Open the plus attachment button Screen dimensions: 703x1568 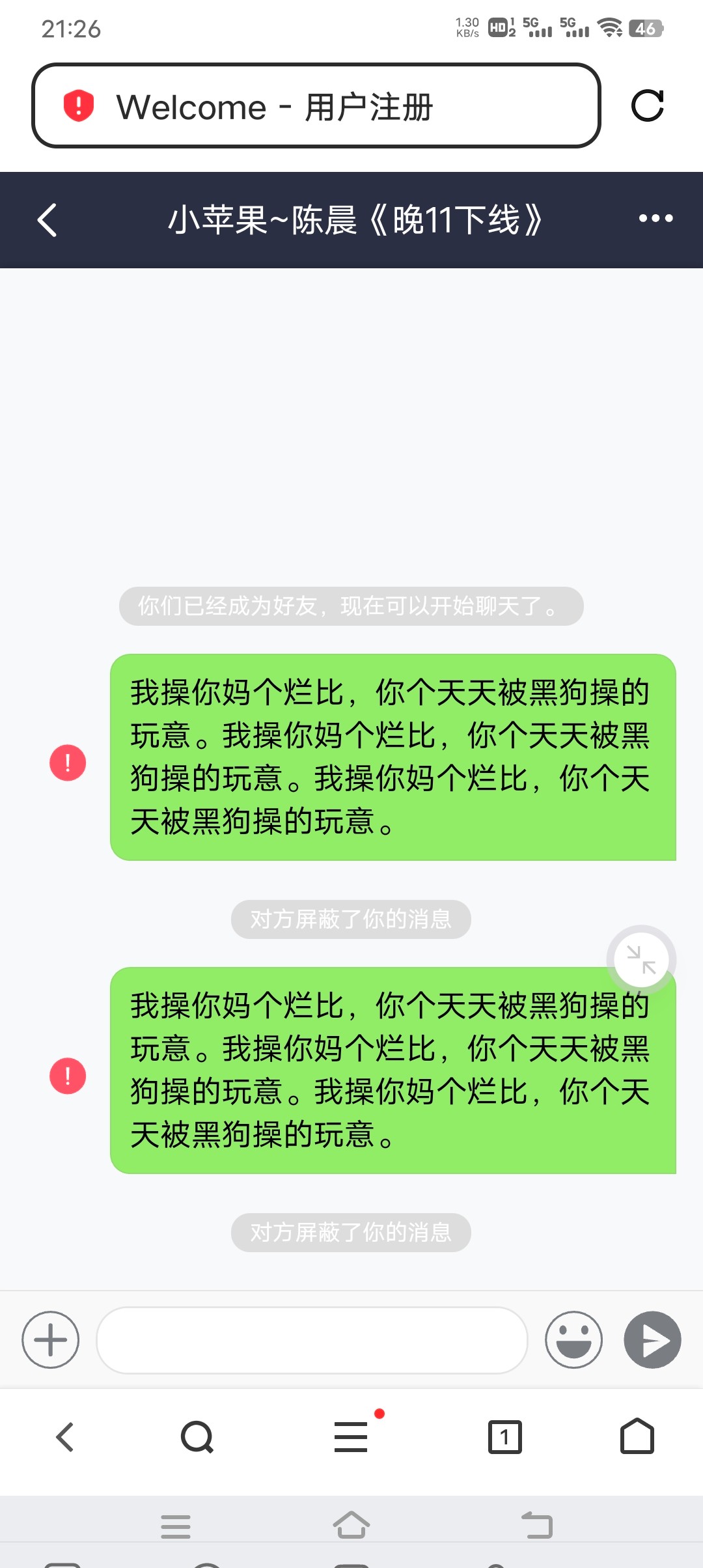pos(51,1339)
